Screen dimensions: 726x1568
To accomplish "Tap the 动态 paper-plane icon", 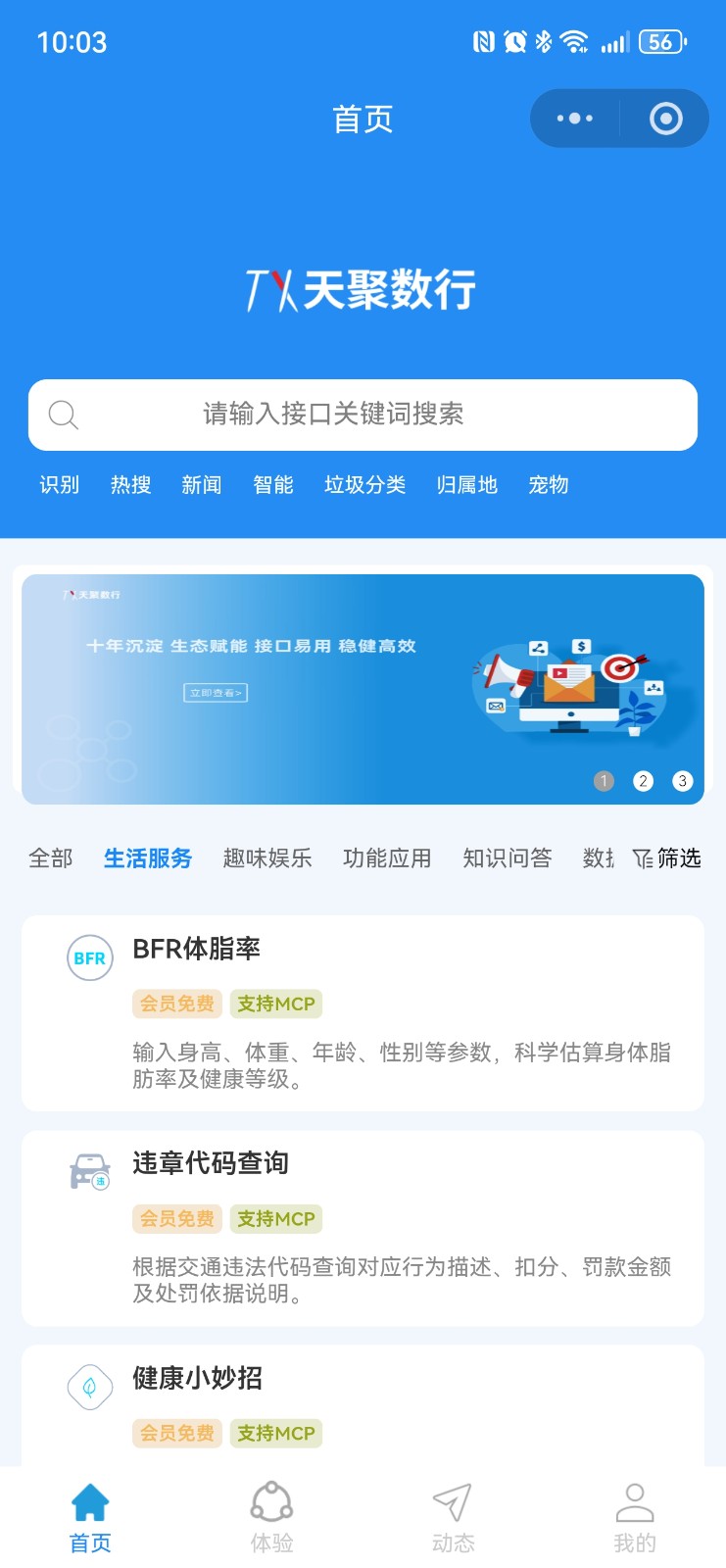I will pos(453,1499).
